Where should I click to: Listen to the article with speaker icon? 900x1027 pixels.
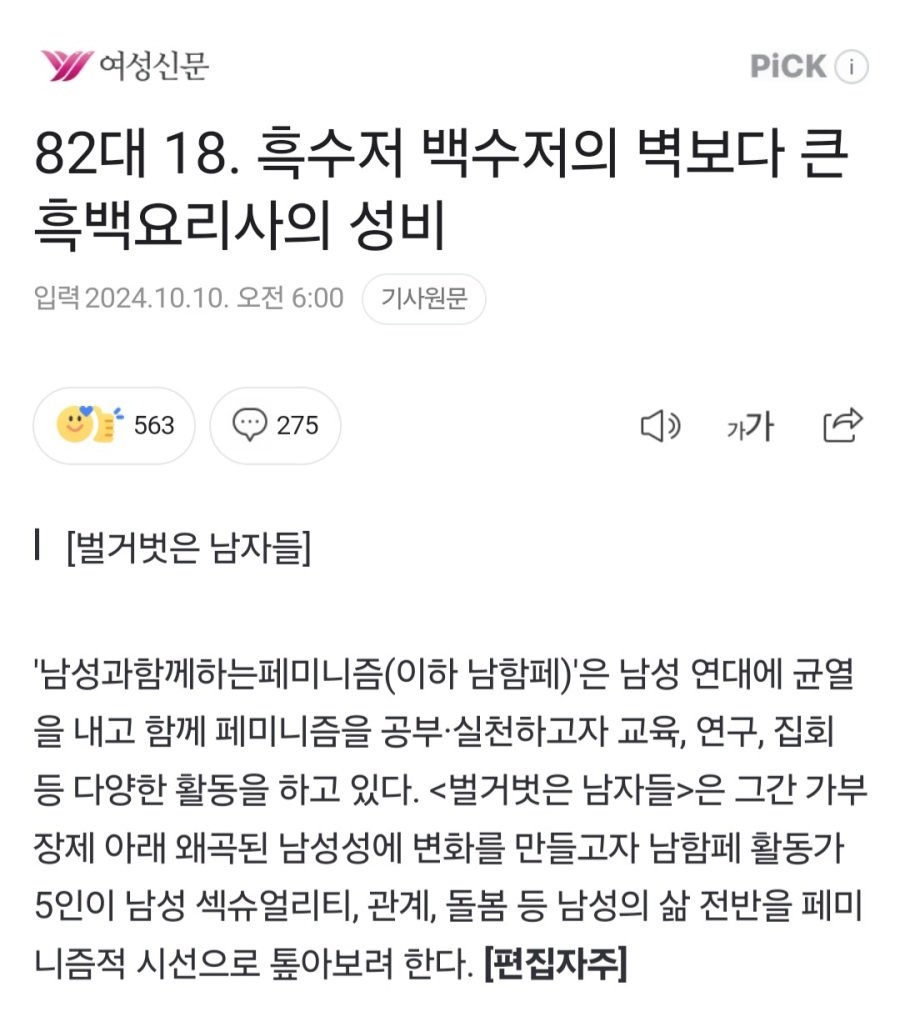[x=659, y=427]
